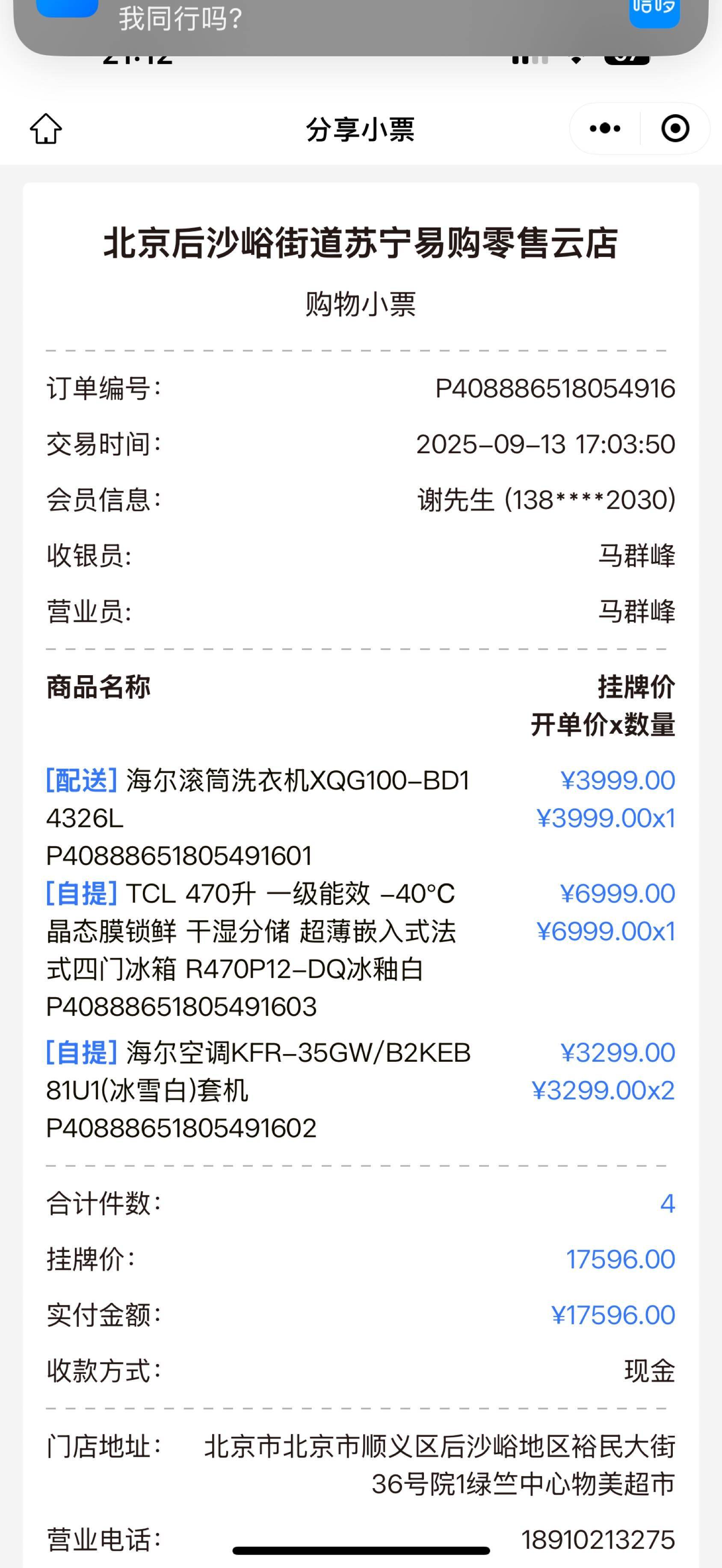Go to the mini program home icon
Screen dimensions: 722x1568
[46, 128]
